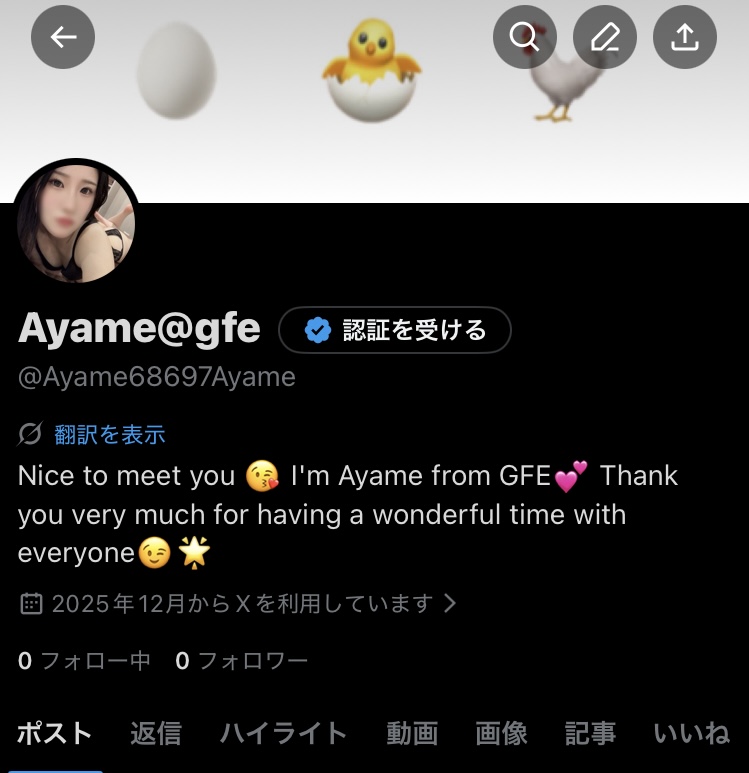Viewport: 749px width, 773px height.
Task: Open the ハイライト tab
Action: pyautogui.click(x=284, y=734)
